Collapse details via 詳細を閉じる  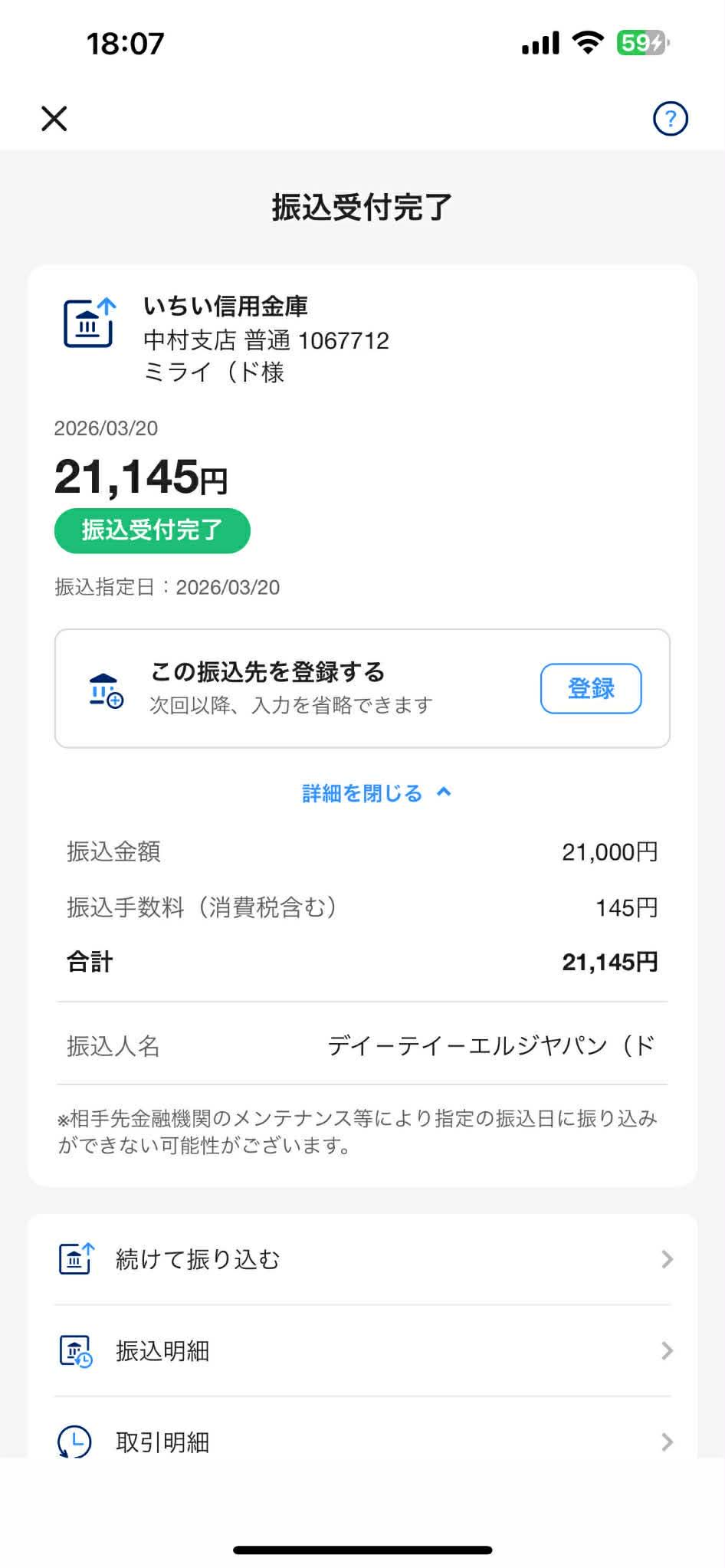click(376, 793)
